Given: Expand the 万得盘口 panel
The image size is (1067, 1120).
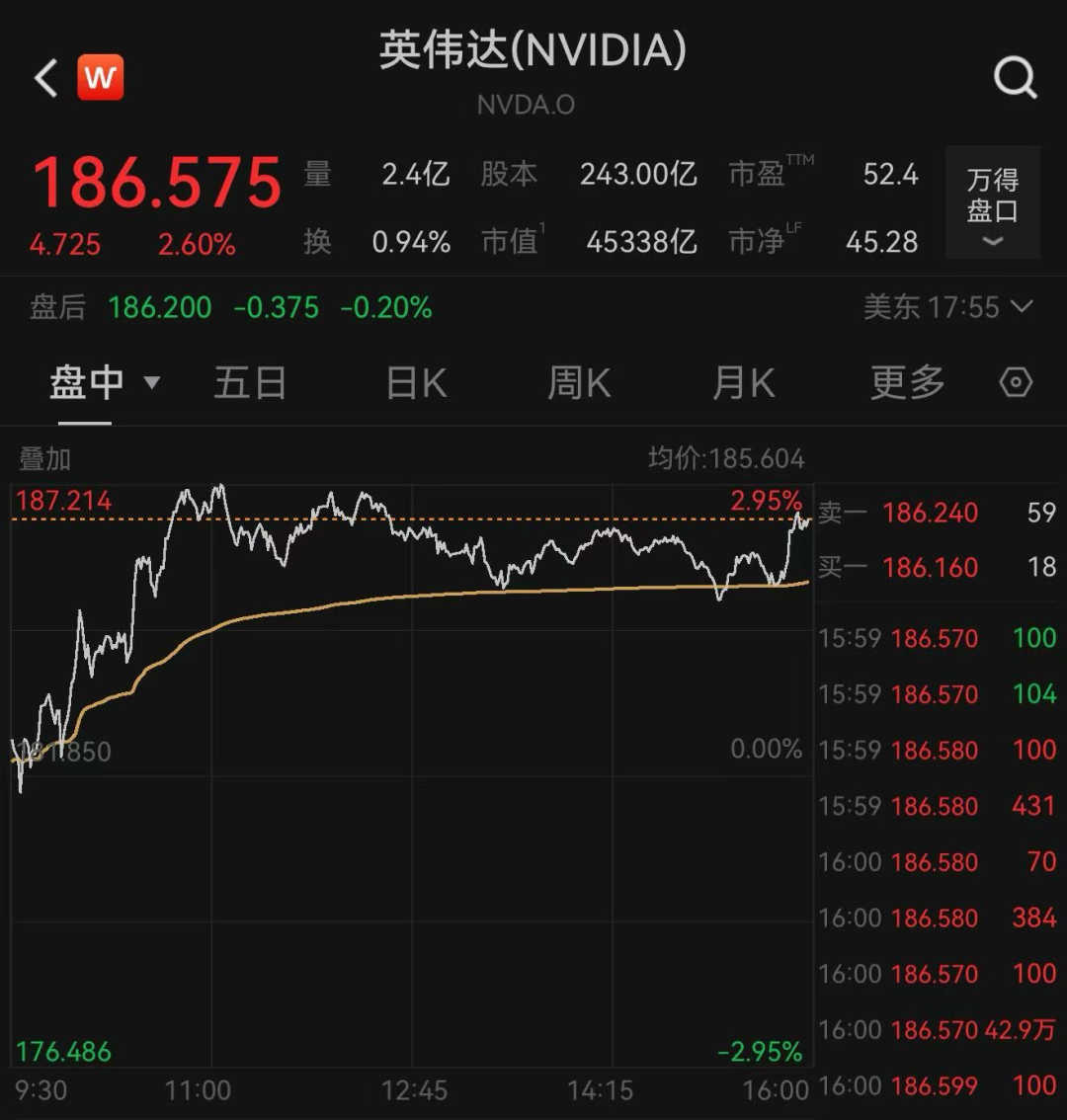Looking at the screenshot, I should tap(992, 203).
